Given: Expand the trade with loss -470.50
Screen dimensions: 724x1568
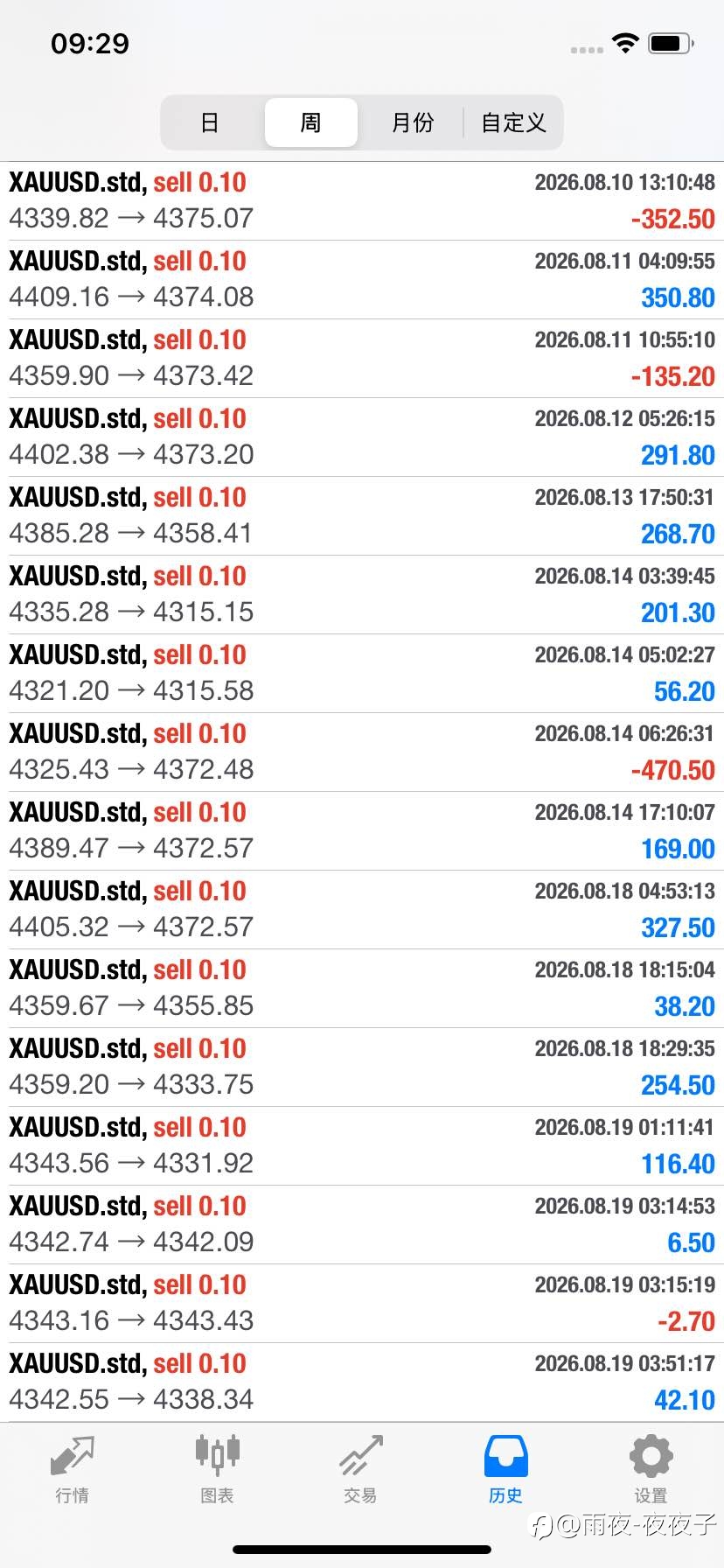Looking at the screenshot, I should pos(362,752).
